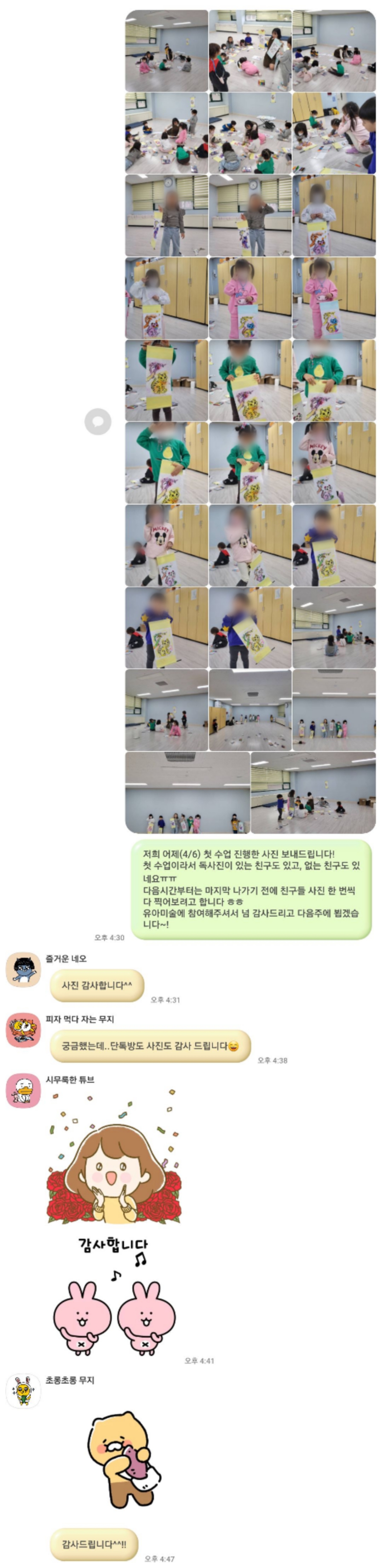View 즐거운 네오's profile picture

[x=23, y=969]
